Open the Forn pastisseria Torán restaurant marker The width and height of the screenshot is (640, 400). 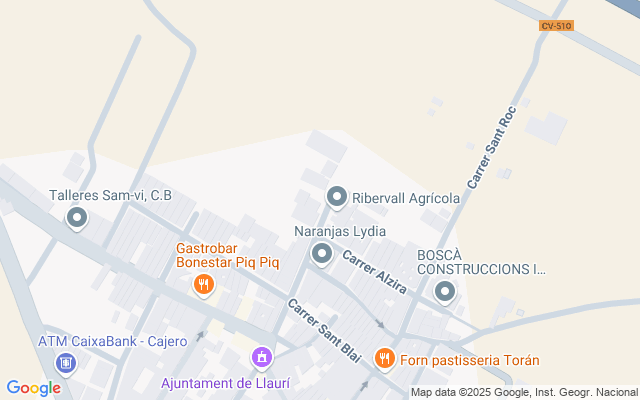[x=384, y=359]
